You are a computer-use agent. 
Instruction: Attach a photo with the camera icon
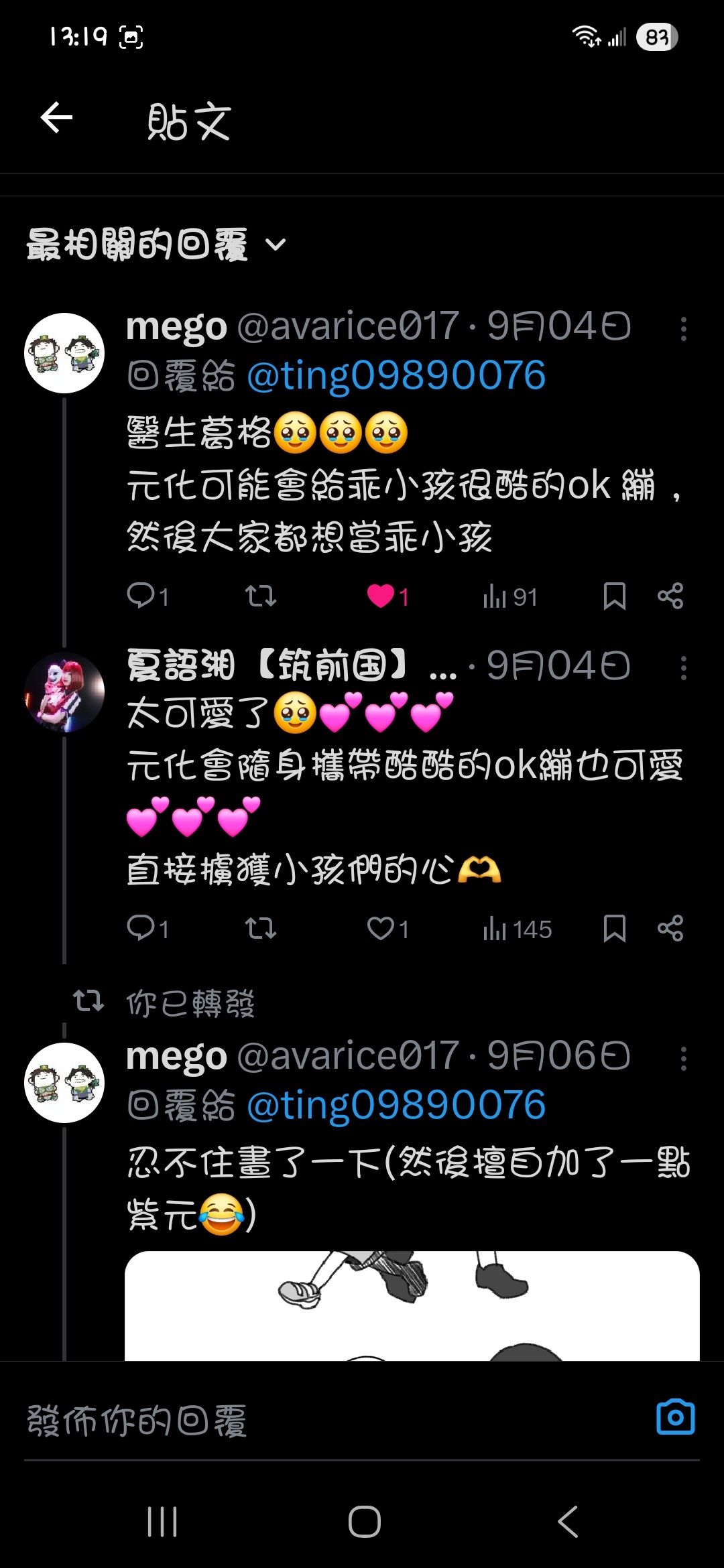pyautogui.click(x=675, y=1417)
